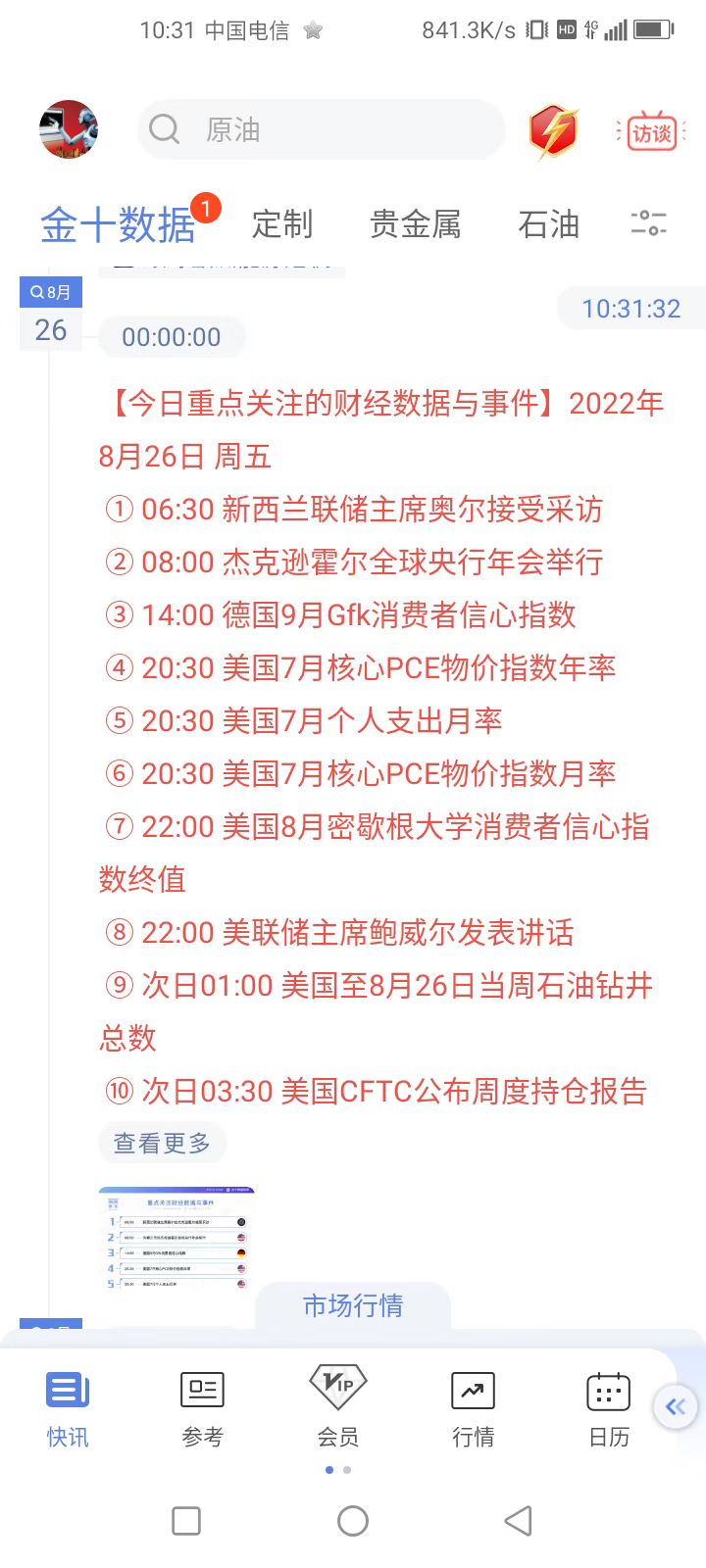Tap the second page indicator dot
The image size is (706, 1568).
346,1469
